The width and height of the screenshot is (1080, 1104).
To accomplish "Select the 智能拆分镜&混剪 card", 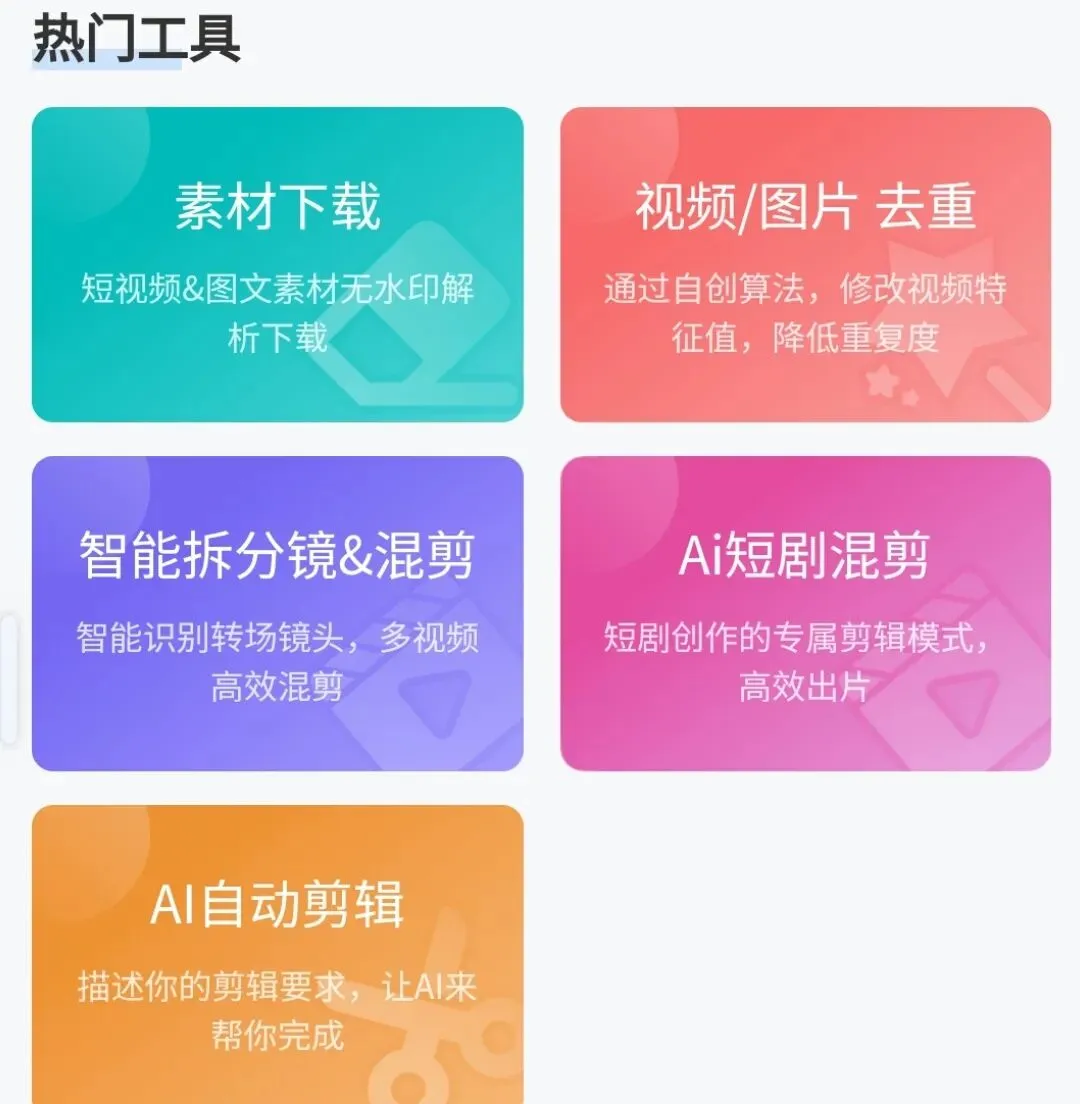I will (x=277, y=613).
